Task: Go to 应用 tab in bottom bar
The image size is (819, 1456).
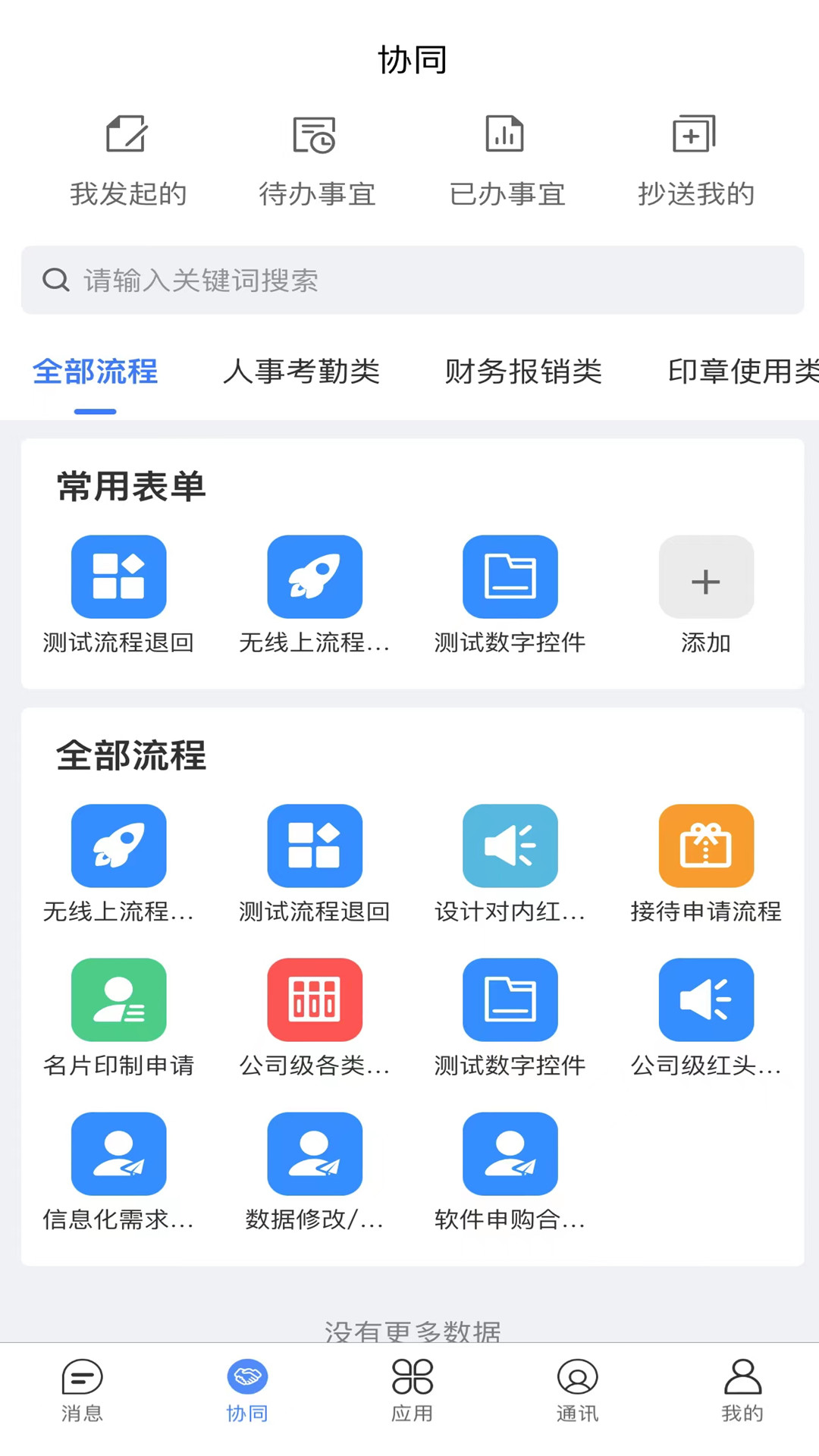Action: pyautogui.click(x=413, y=1391)
